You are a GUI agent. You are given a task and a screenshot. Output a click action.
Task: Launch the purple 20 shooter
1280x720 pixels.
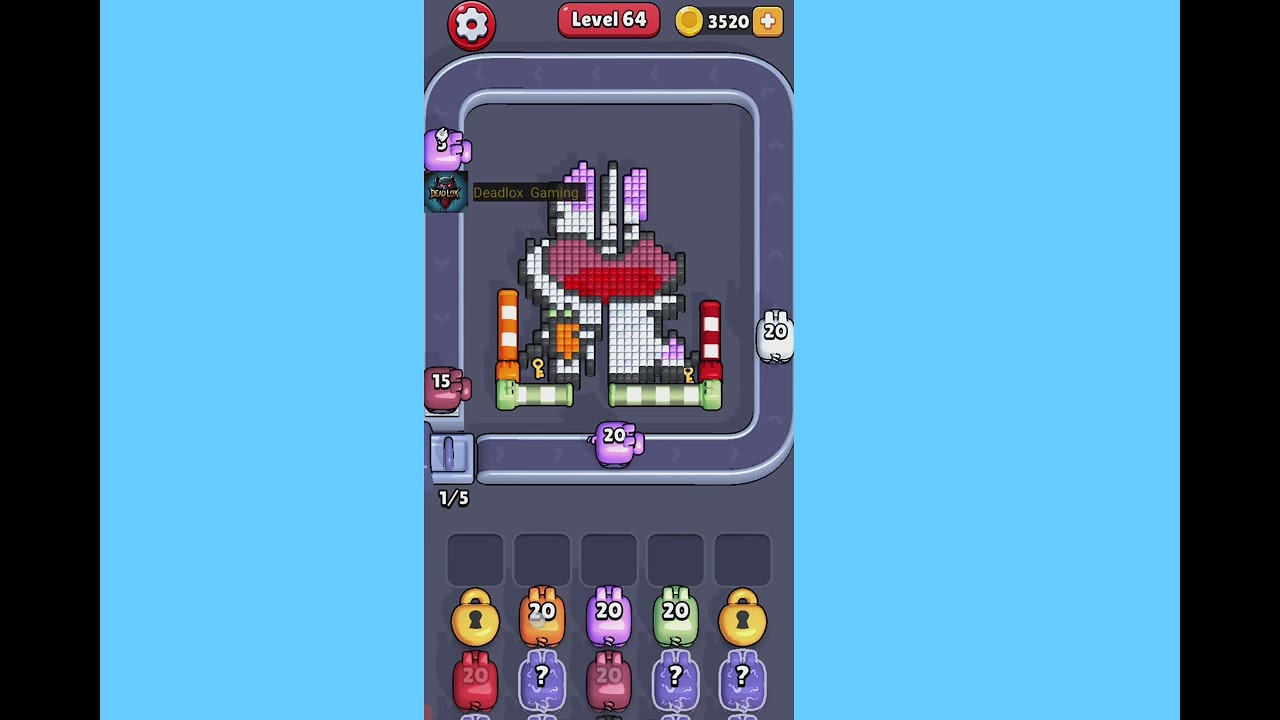[609, 617]
